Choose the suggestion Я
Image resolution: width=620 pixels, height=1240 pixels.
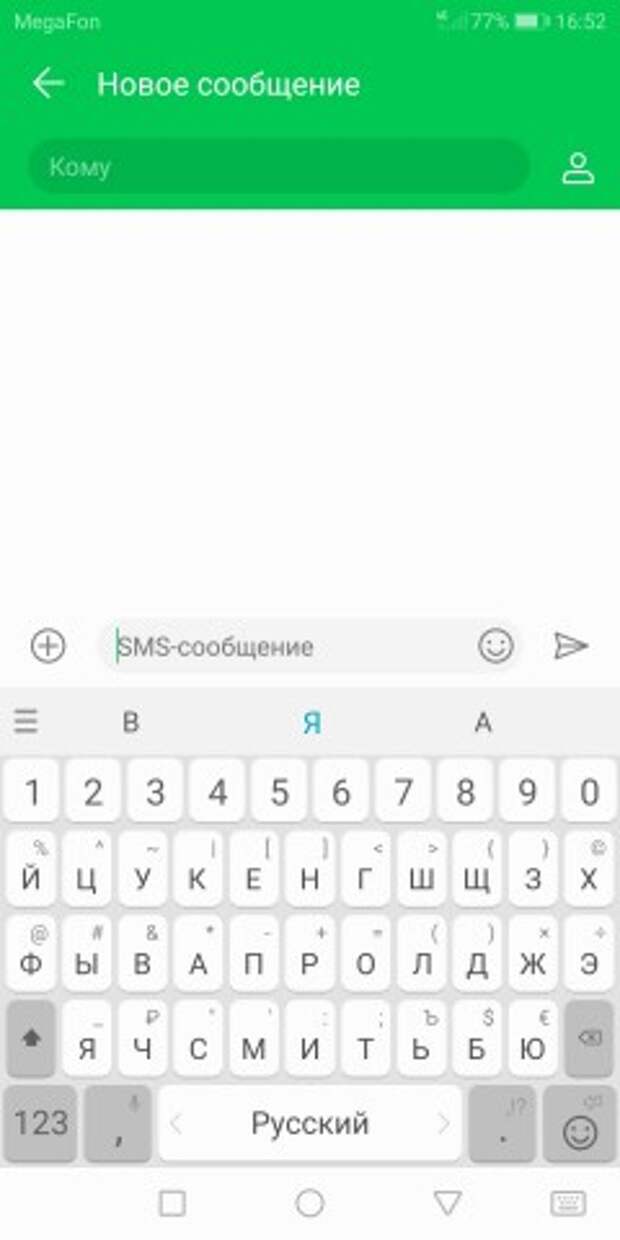coord(312,723)
